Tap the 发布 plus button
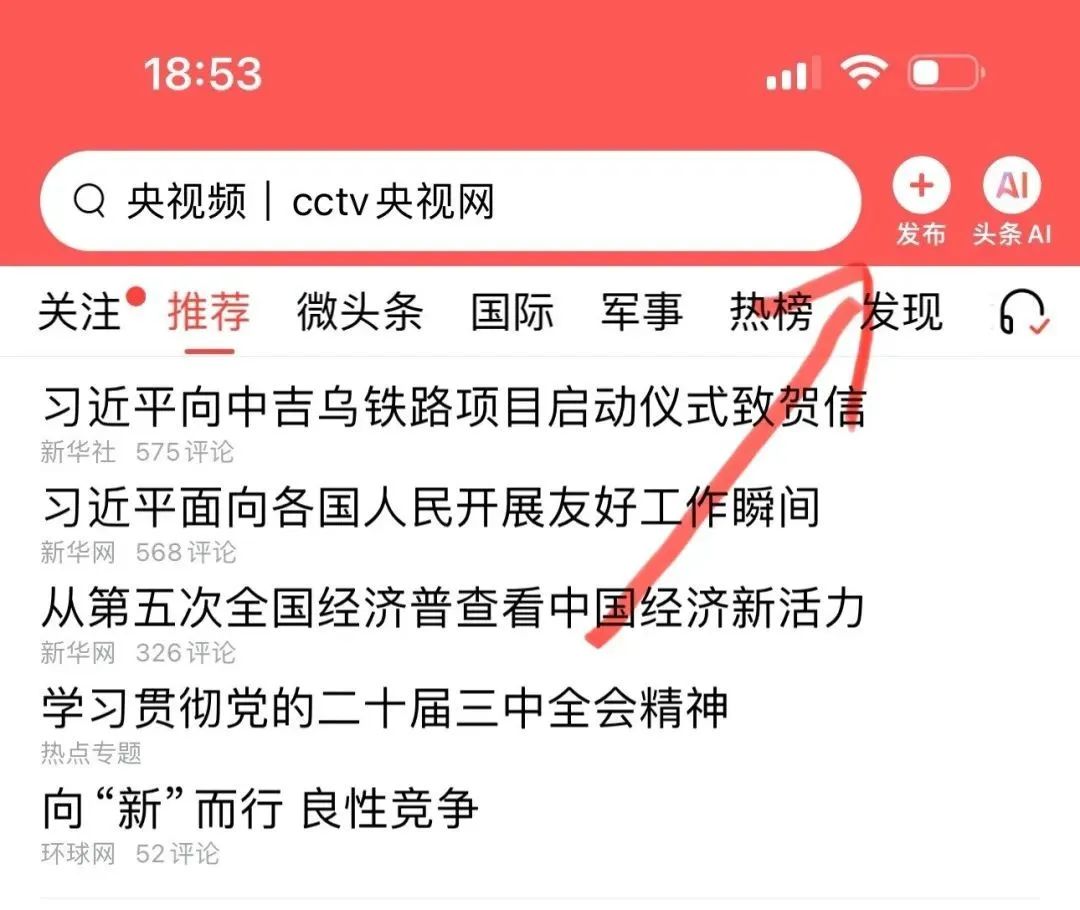 (920, 188)
